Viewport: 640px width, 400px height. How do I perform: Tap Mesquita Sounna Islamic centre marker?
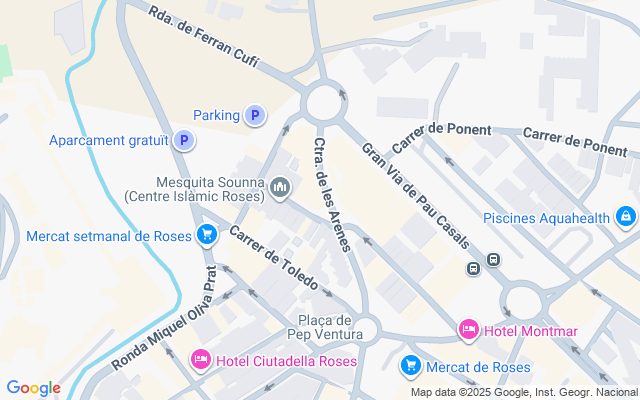click(x=280, y=187)
